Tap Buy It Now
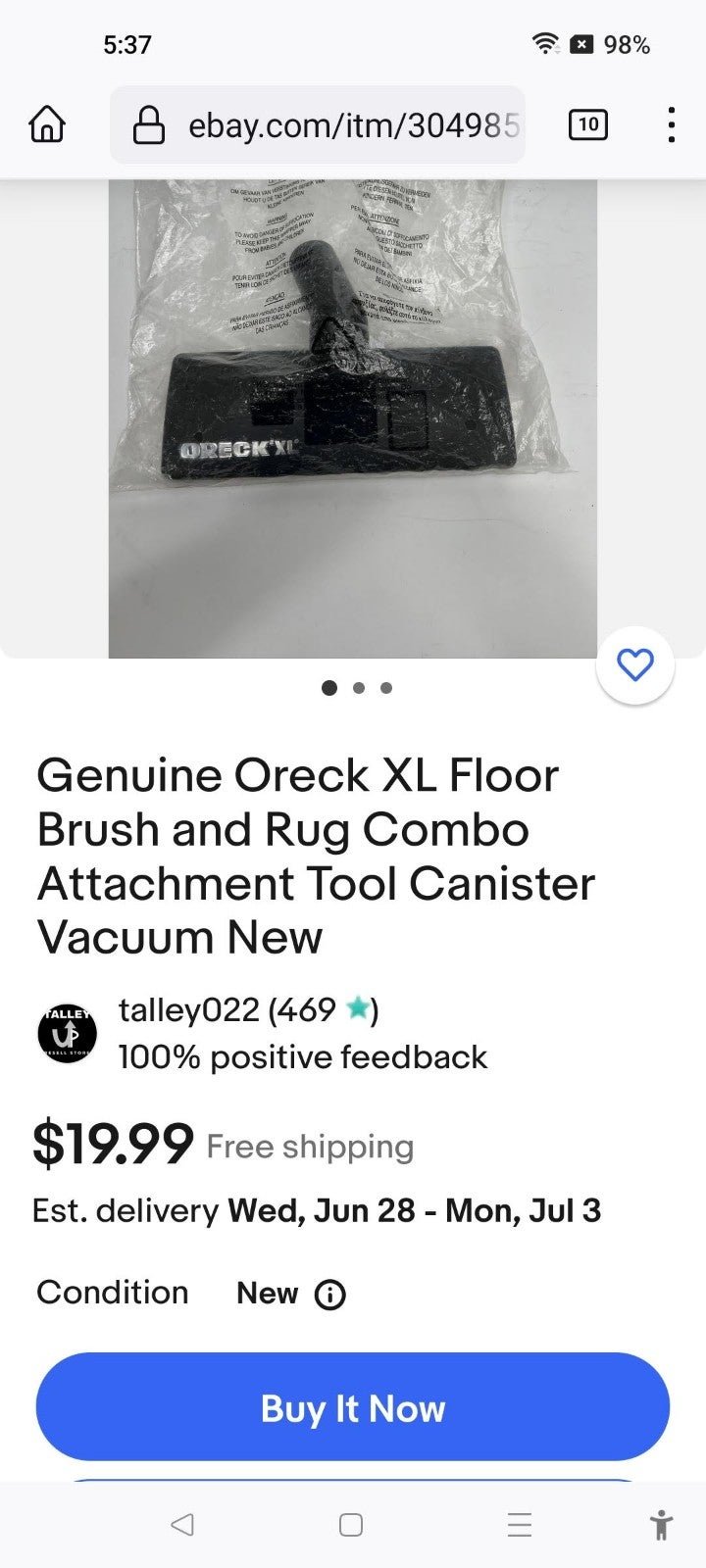This screenshot has width=706, height=1568. [x=353, y=1407]
